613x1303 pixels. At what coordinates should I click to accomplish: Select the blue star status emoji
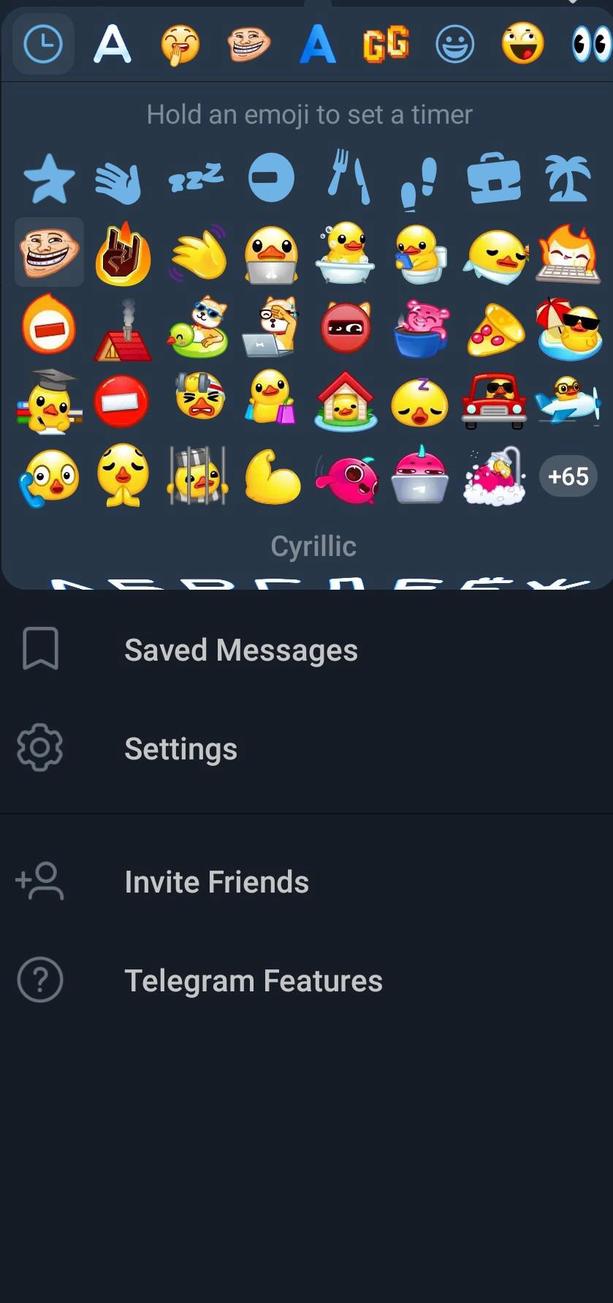click(x=49, y=180)
